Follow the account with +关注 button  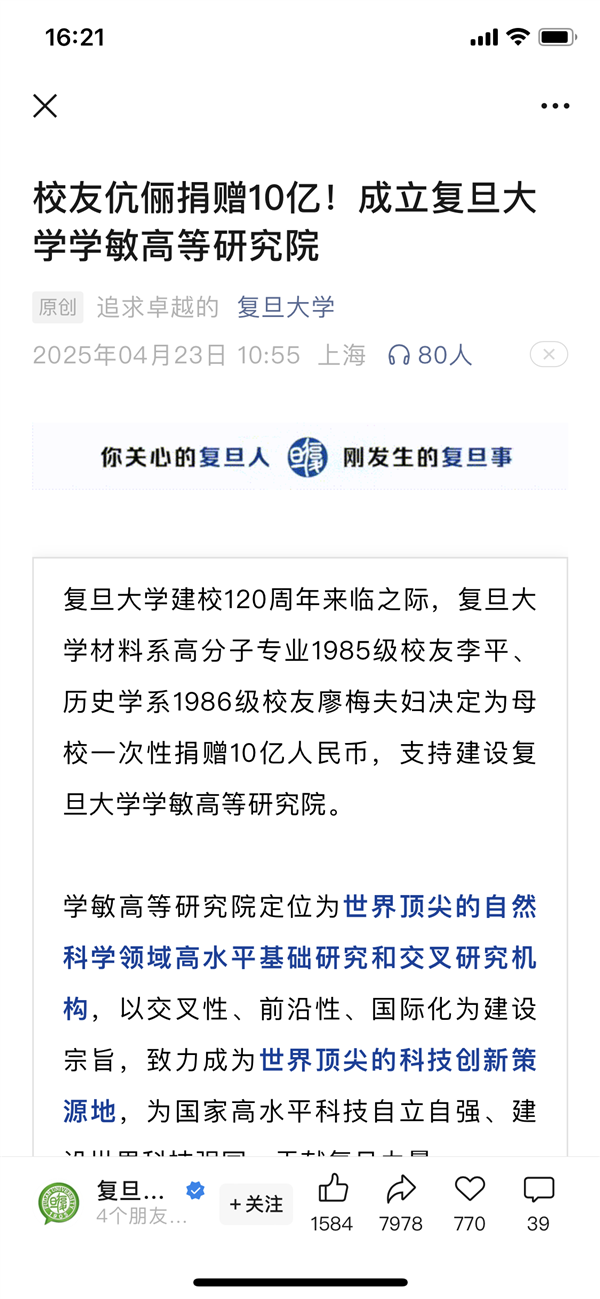[x=256, y=1204]
